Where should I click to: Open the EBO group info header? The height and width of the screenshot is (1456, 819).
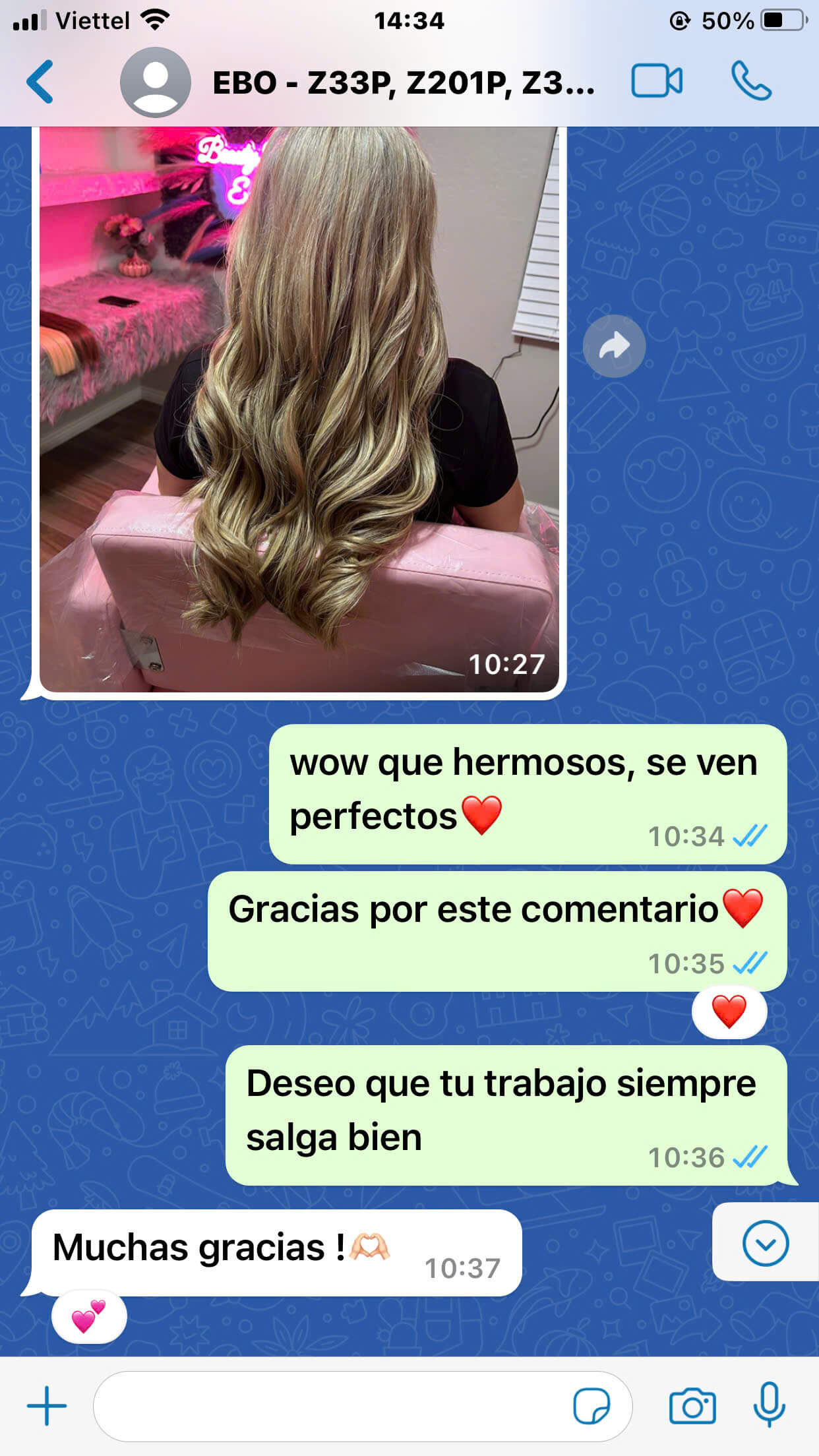point(402,84)
